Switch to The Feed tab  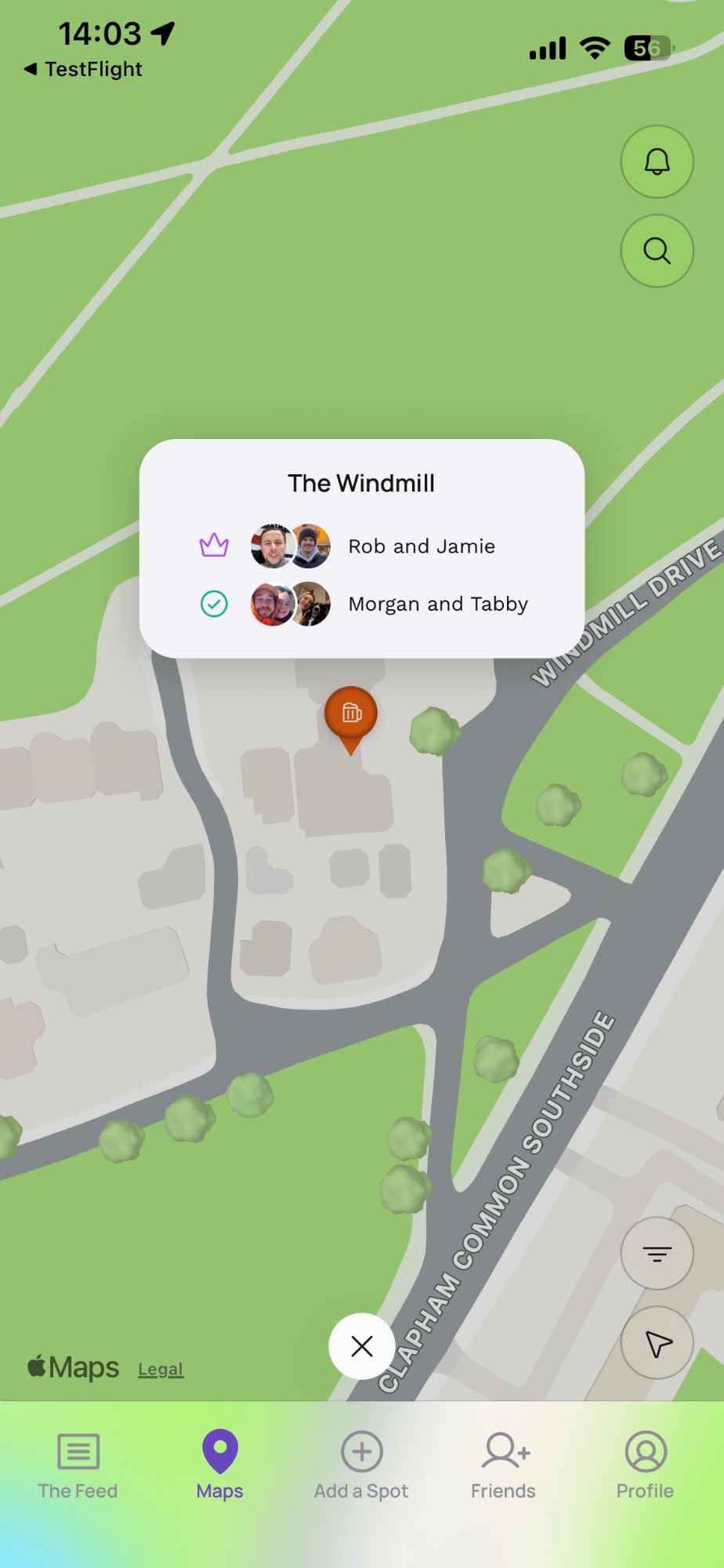tap(78, 1462)
